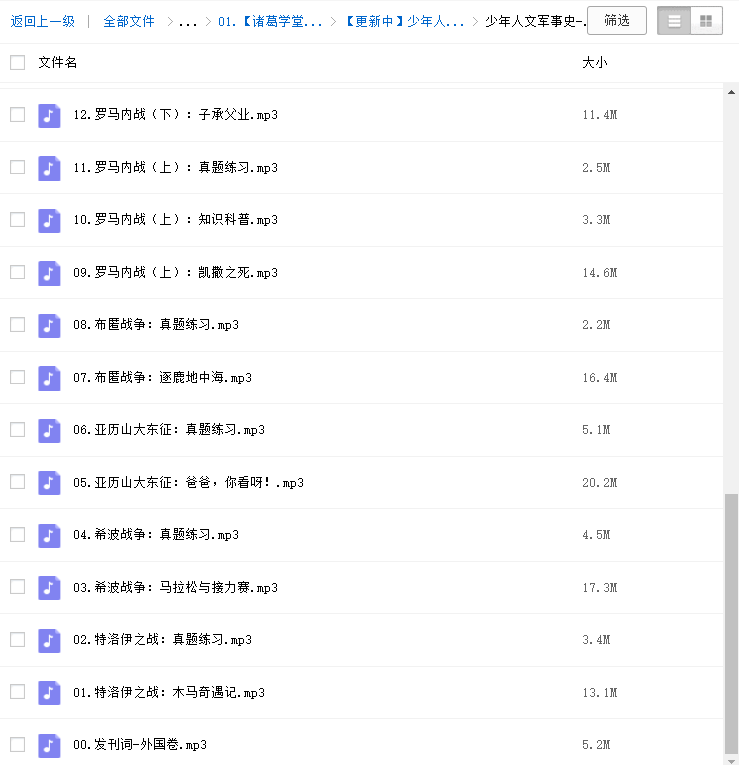Viewport: 739px width, 765px height.
Task: Open 00.发刊词-外国卷.mp3
Action: [139, 744]
